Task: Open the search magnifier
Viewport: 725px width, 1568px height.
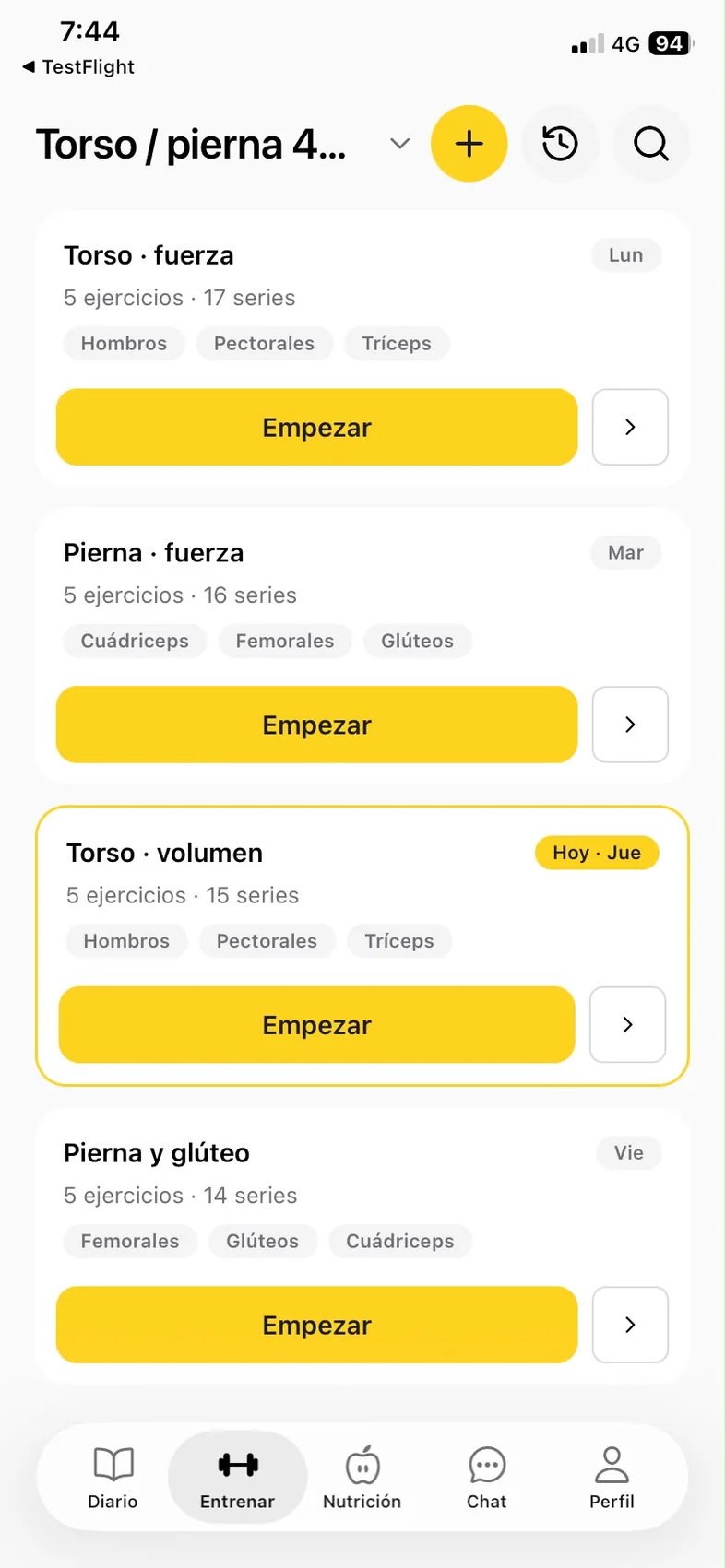Action: [651, 144]
